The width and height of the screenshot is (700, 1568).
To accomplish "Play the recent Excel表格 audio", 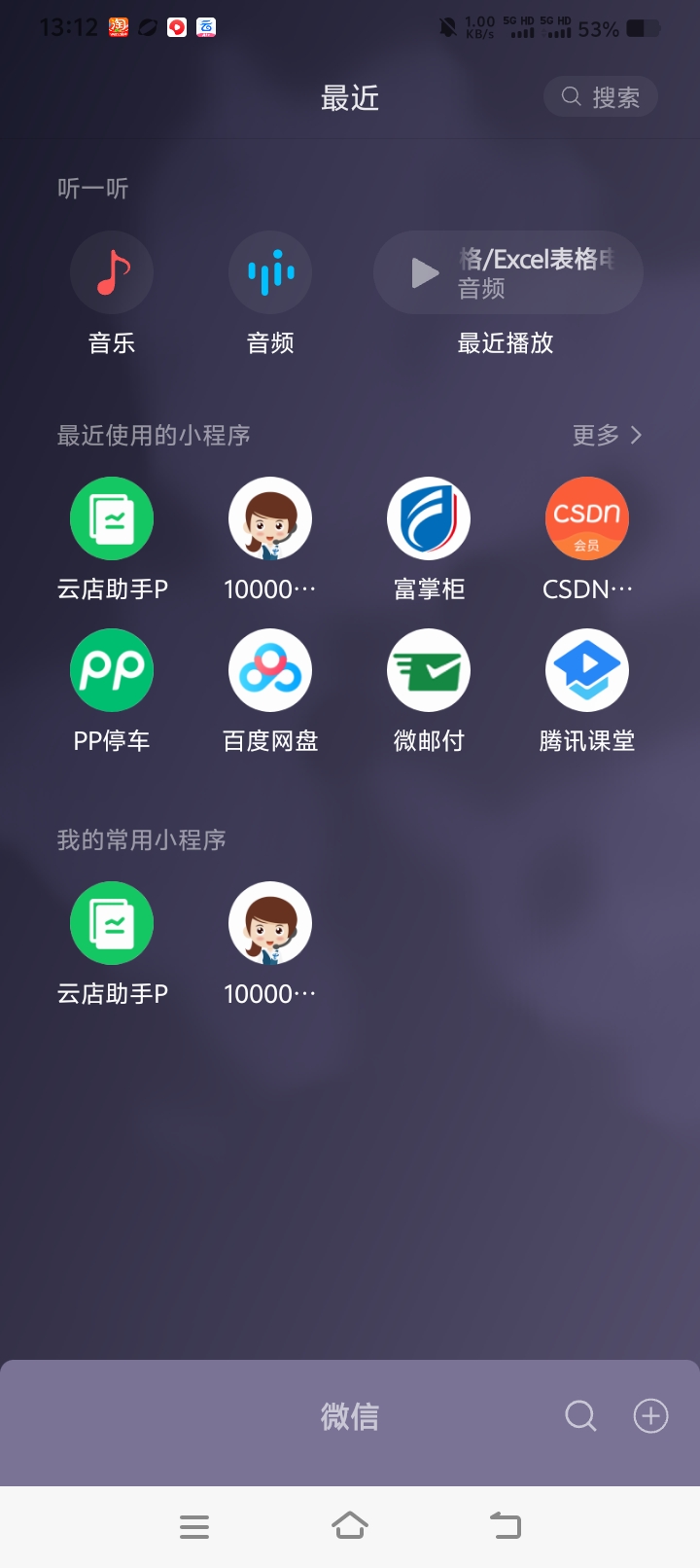I will point(507,273).
